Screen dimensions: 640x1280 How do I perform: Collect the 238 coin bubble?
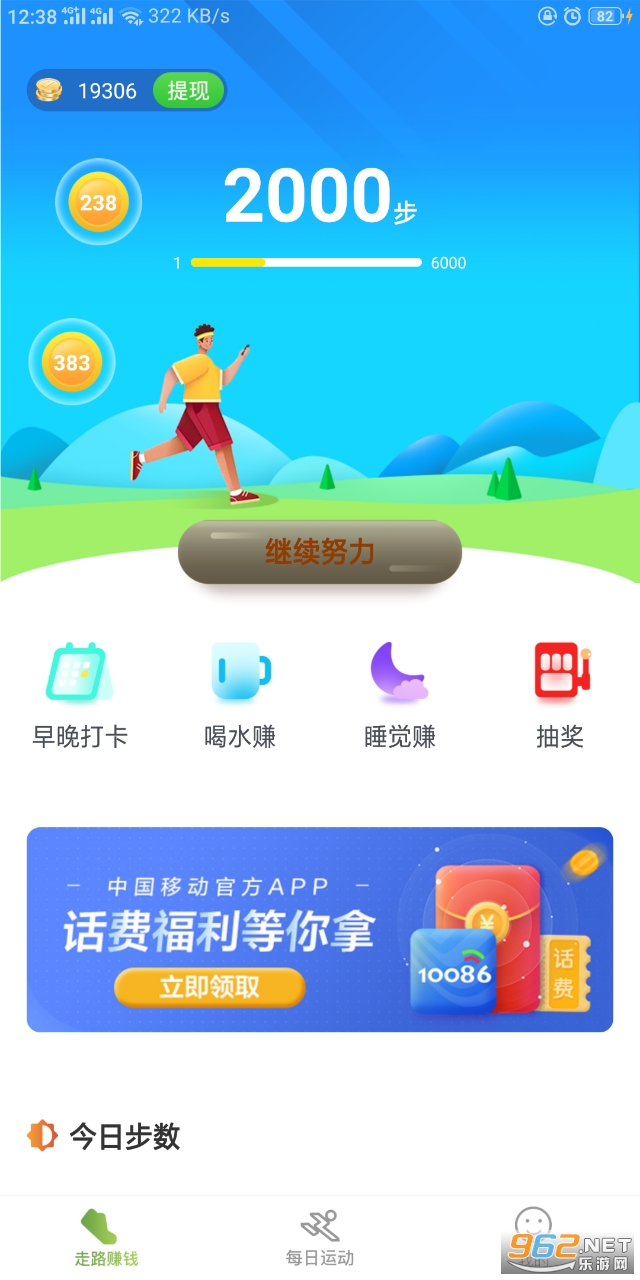click(x=98, y=202)
